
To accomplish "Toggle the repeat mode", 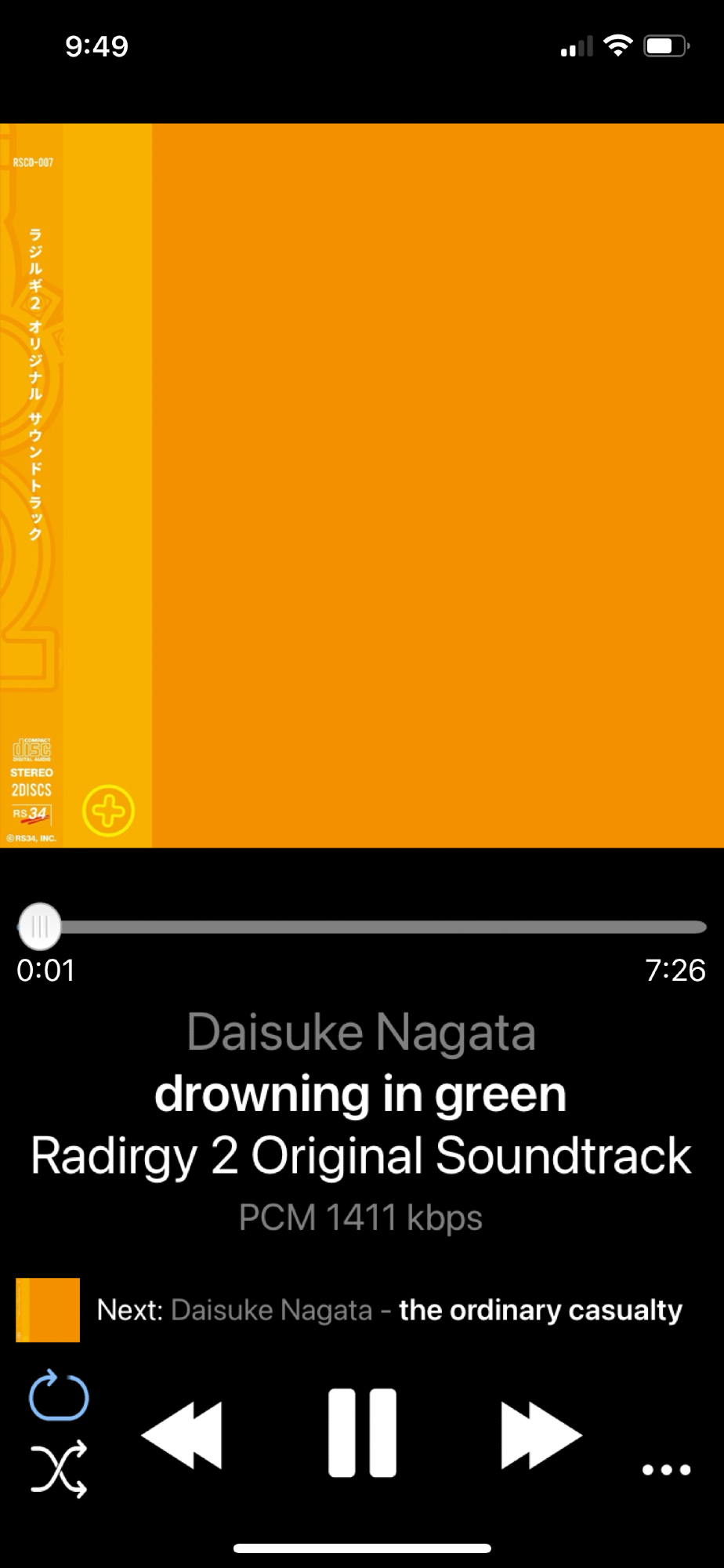I will tap(59, 1396).
